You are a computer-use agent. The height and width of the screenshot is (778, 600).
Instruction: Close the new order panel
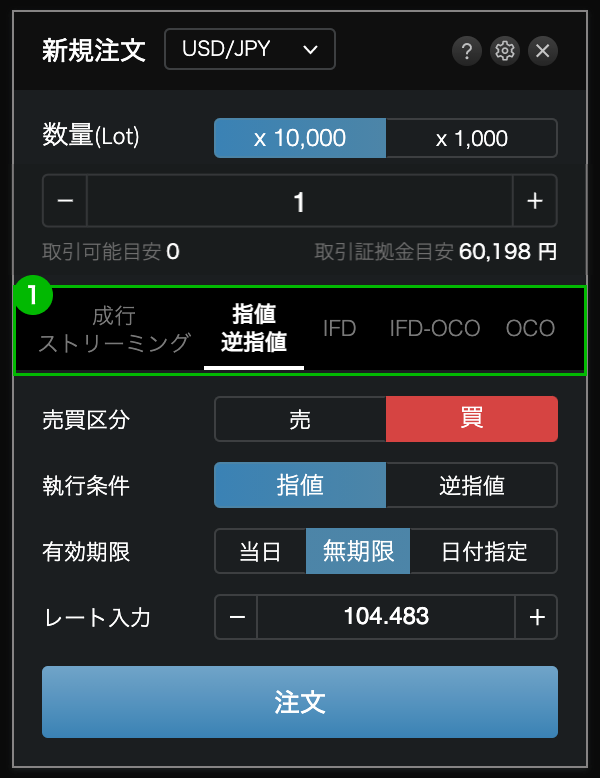pyautogui.click(x=543, y=50)
